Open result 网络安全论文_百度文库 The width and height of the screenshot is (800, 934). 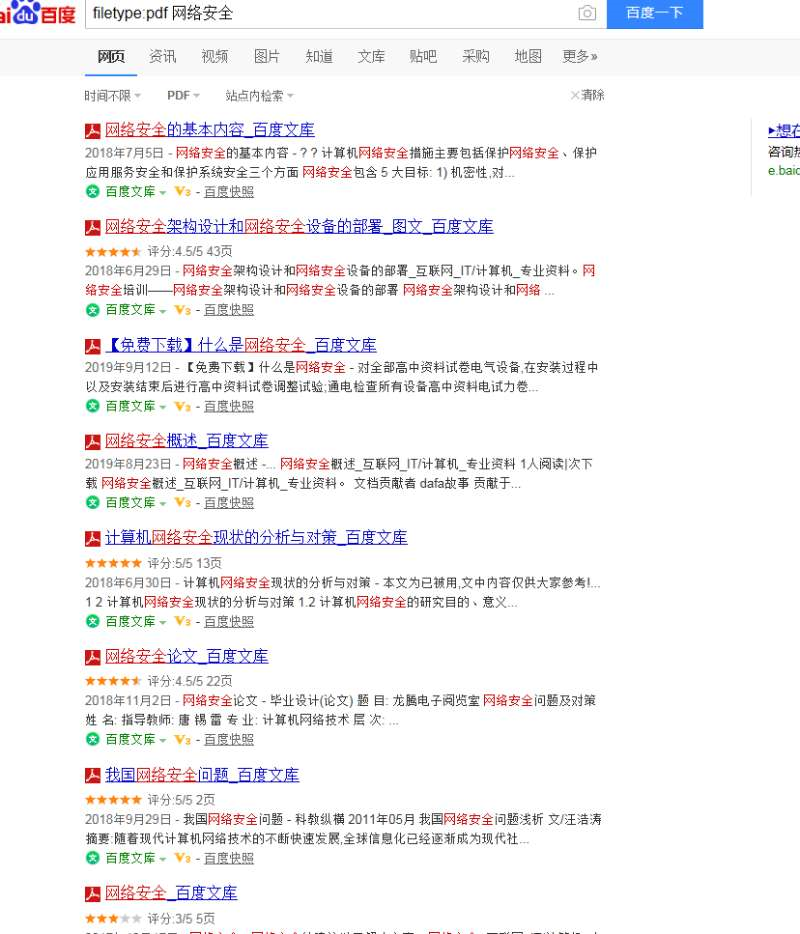pyautogui.click(x=187, y=657)
